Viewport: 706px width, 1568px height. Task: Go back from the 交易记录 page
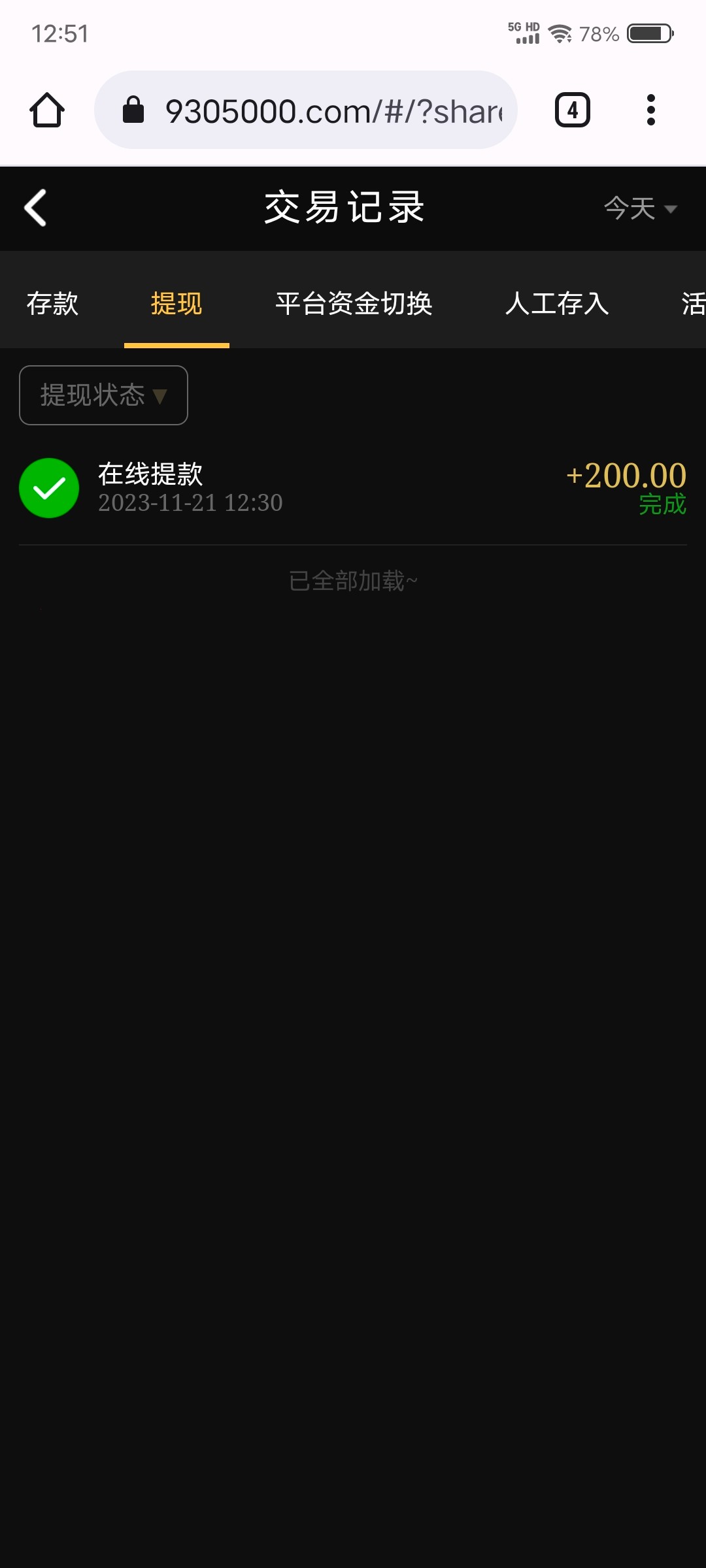(36, 208)
